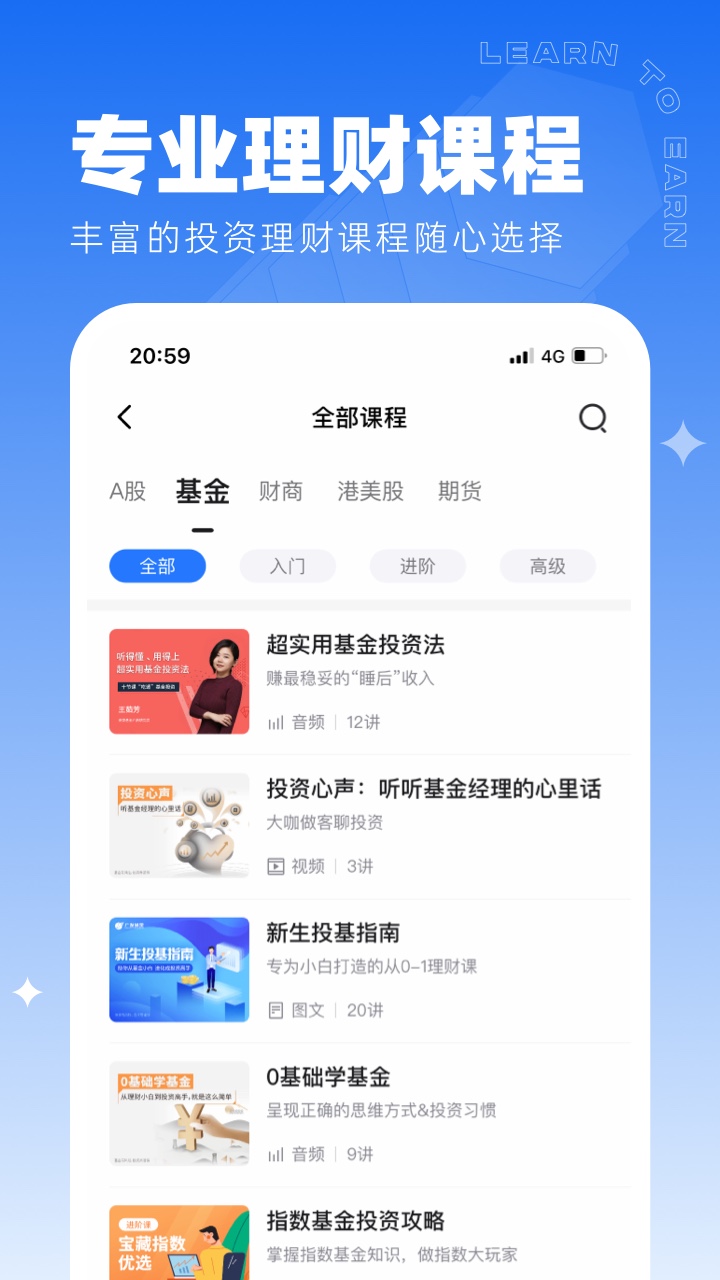Select the 高级 difficulty filter

[547, 566]
